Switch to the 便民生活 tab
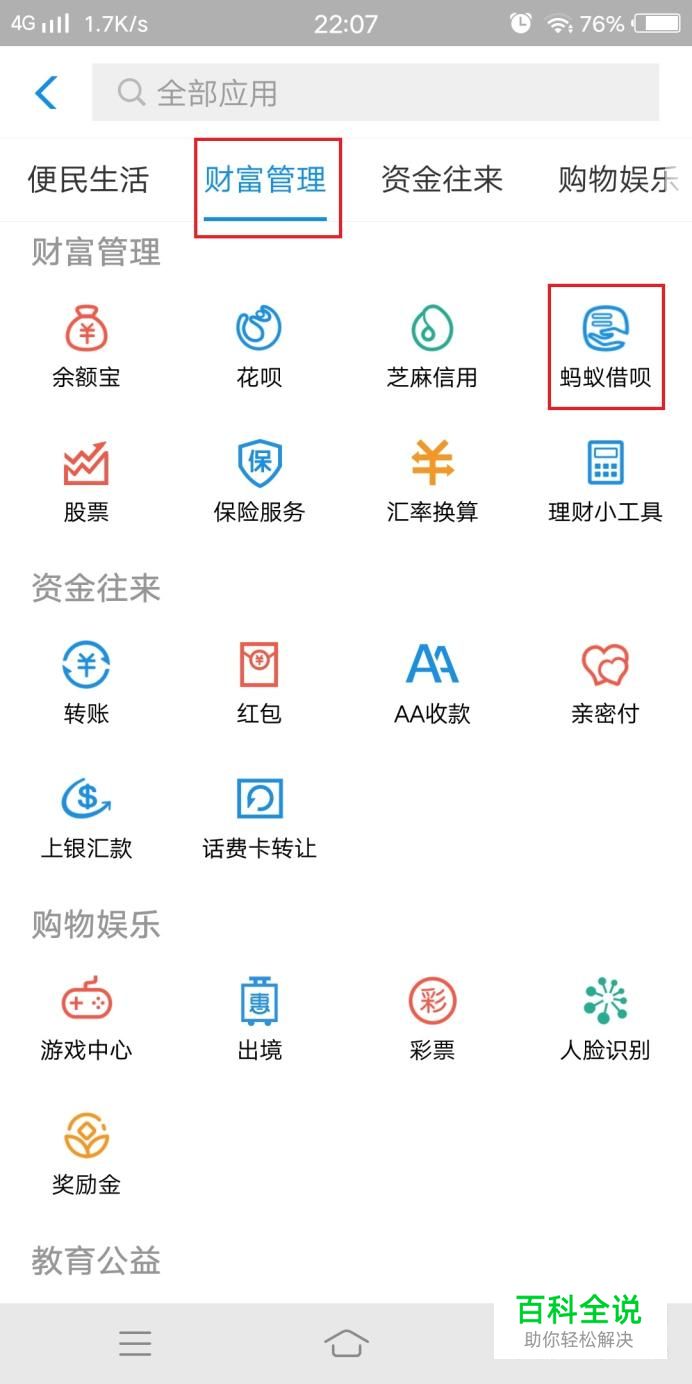This screenshot has height=1384, width=692. [x=88, y=180]
